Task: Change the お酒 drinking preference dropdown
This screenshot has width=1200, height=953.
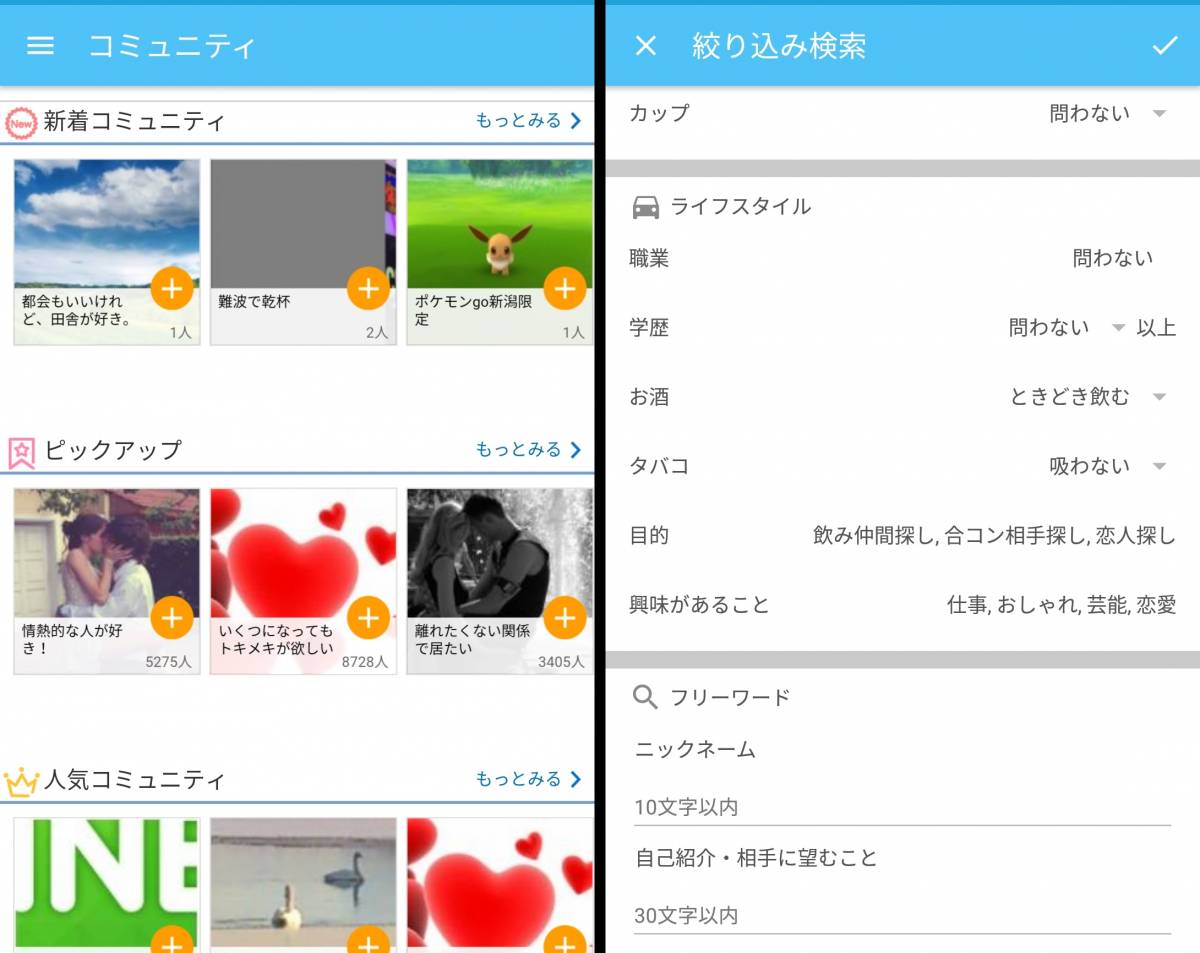Action: pos(1087,397)
